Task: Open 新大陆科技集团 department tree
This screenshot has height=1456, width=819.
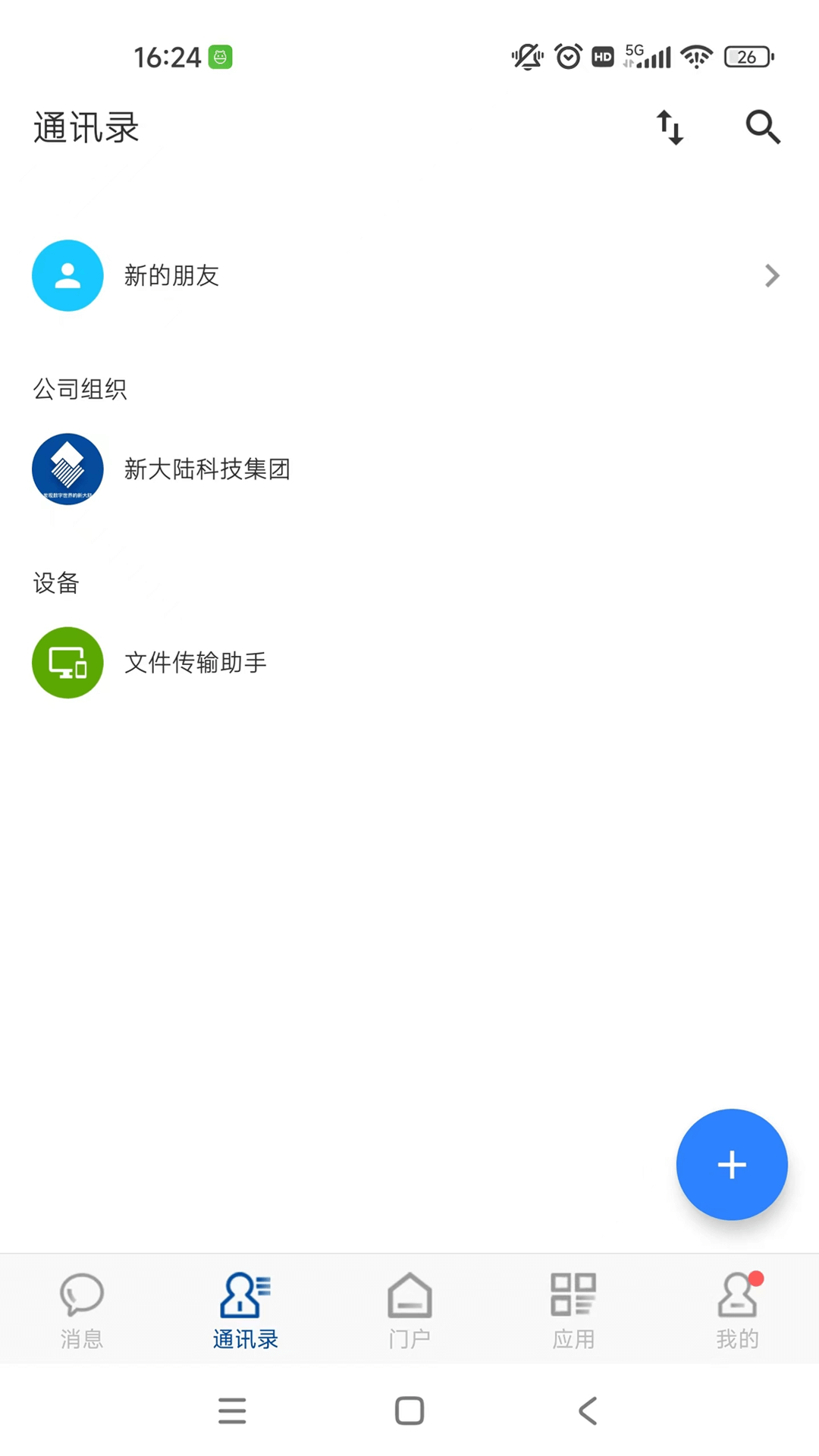Action: click(x=209, y=469)
